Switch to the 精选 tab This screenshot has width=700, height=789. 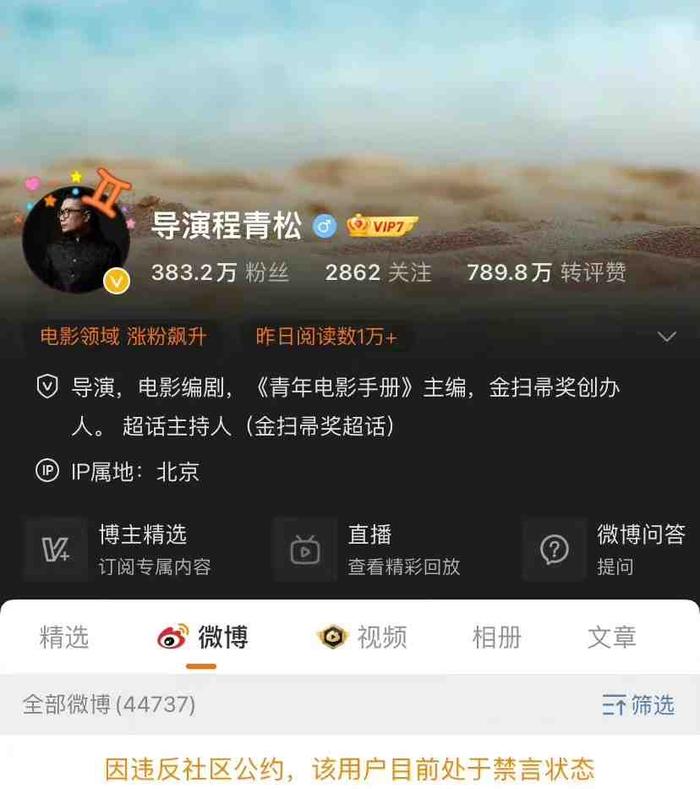tap(64, 636)
